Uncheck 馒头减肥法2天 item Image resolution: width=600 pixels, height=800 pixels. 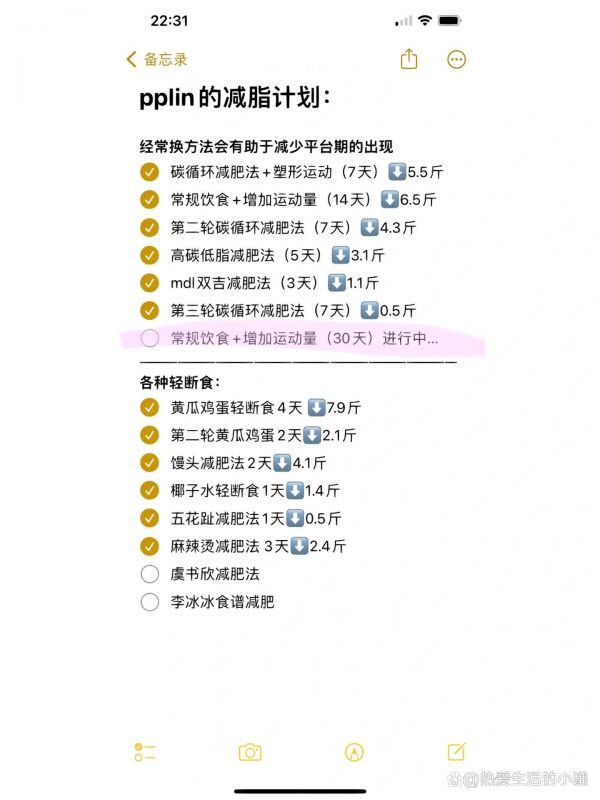point(150,463)
